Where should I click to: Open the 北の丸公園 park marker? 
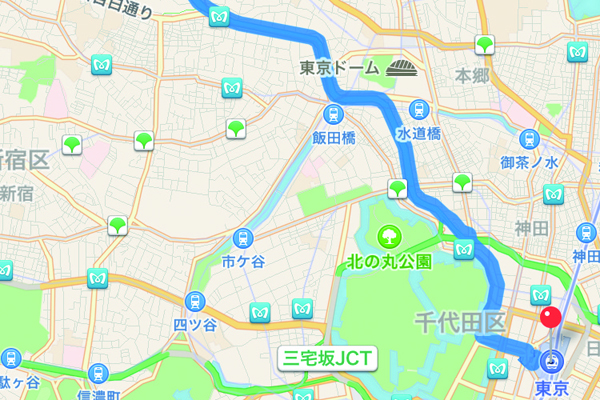point(389,238)
